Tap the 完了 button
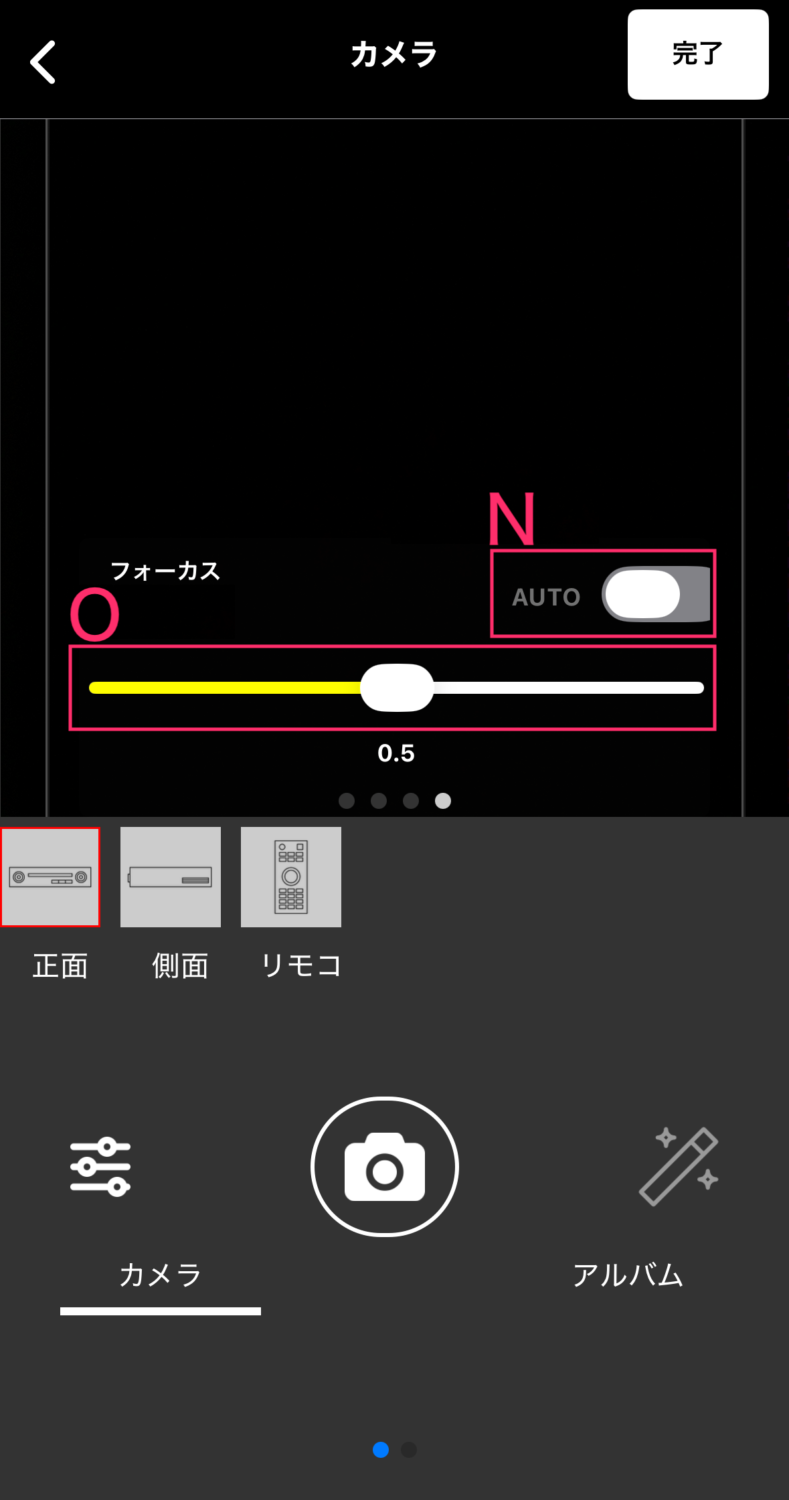 (697, 54)
